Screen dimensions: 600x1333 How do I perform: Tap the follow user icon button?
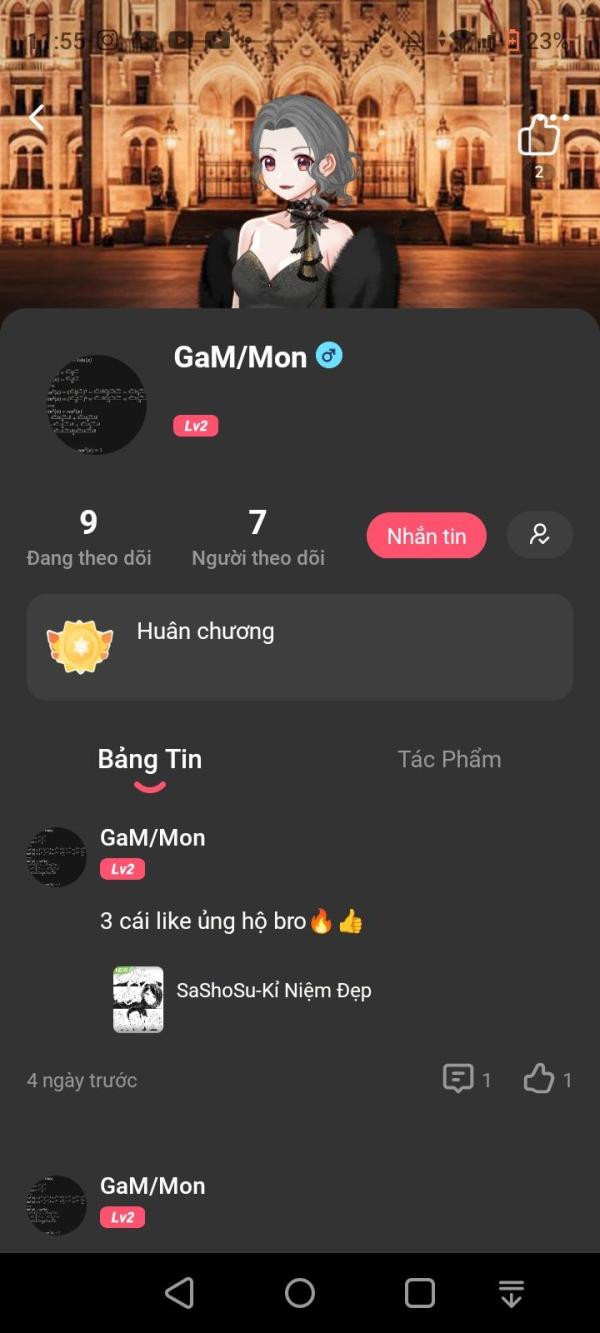[x=540, y=535]
